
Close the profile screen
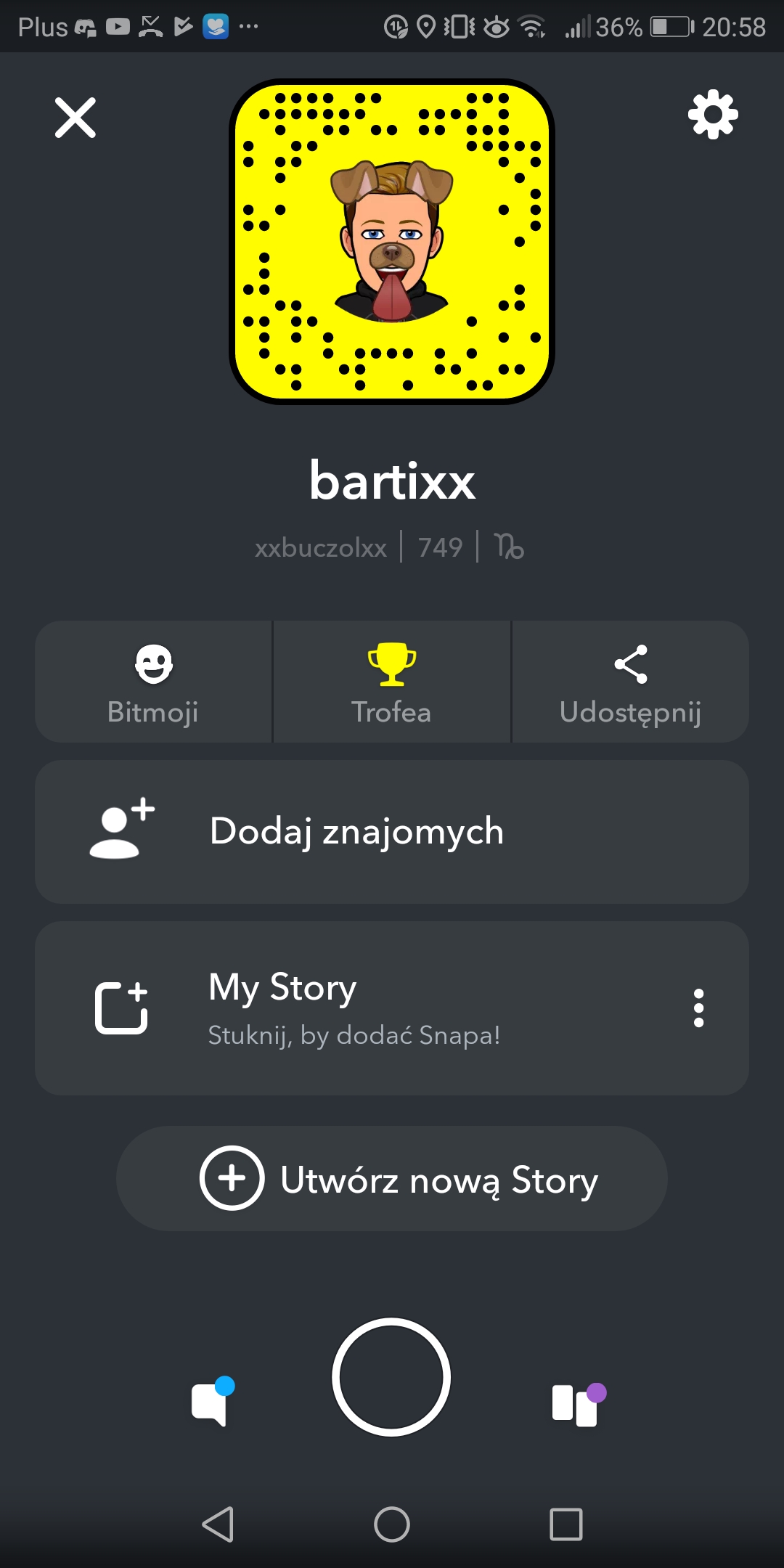[75, 118]
